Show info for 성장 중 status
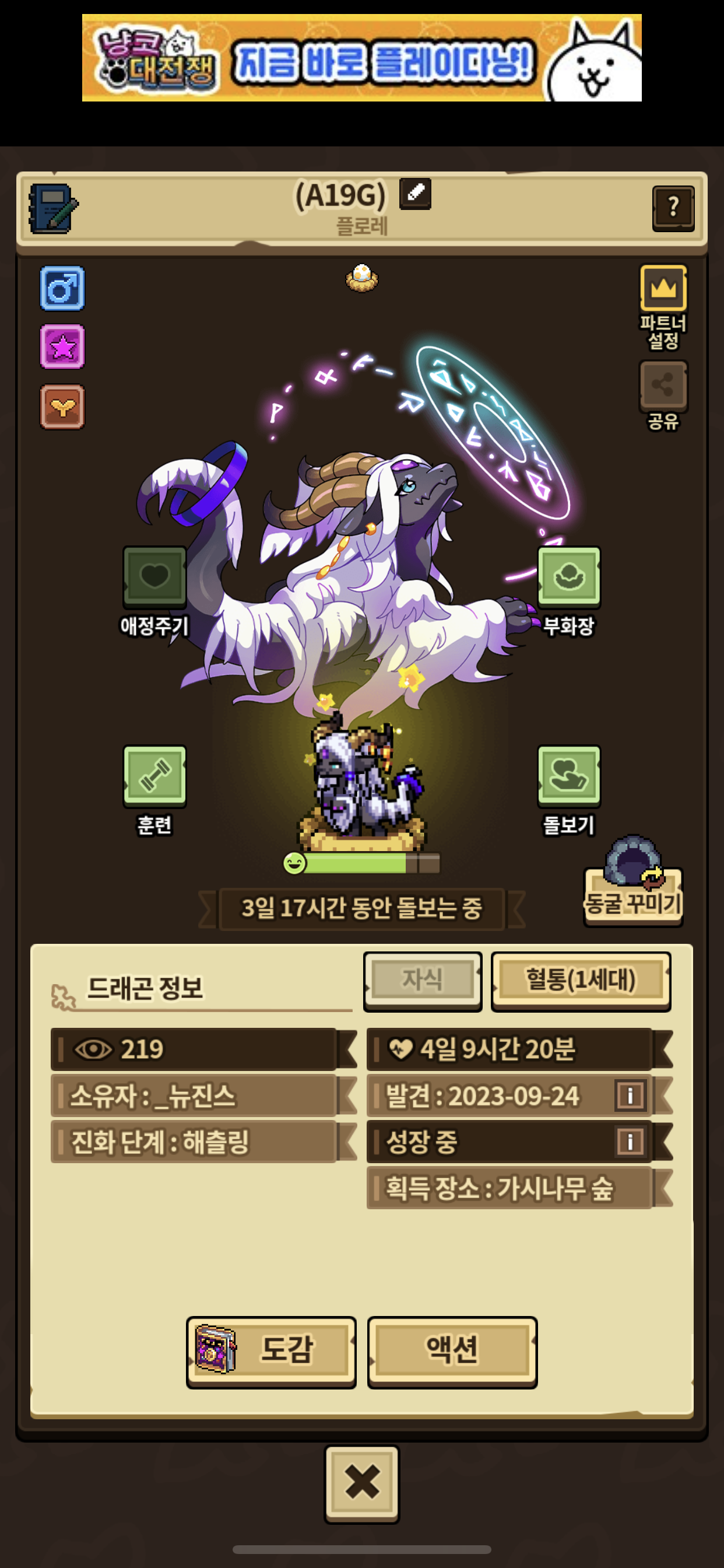The height and width of the screenshot is (1568, 724). point(630,1142)
